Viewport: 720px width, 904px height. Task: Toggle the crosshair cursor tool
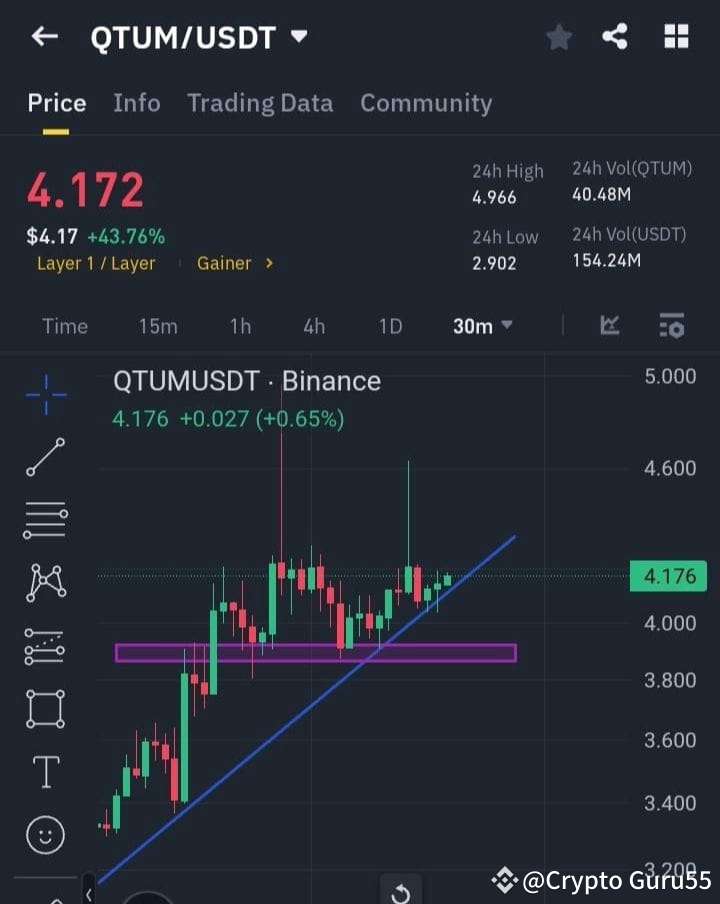[x=44, y=395]
